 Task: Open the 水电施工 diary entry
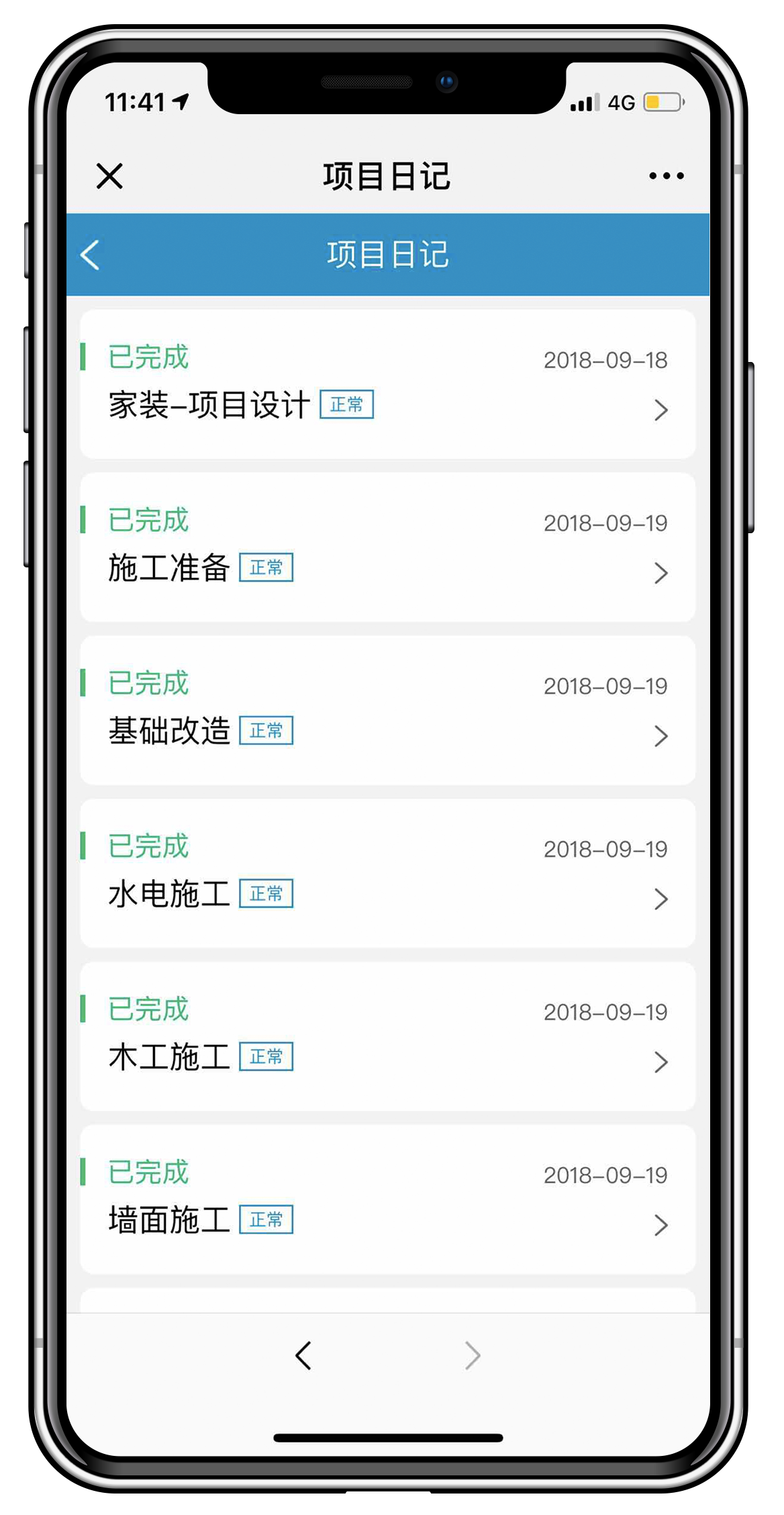[x=387, y=874]
